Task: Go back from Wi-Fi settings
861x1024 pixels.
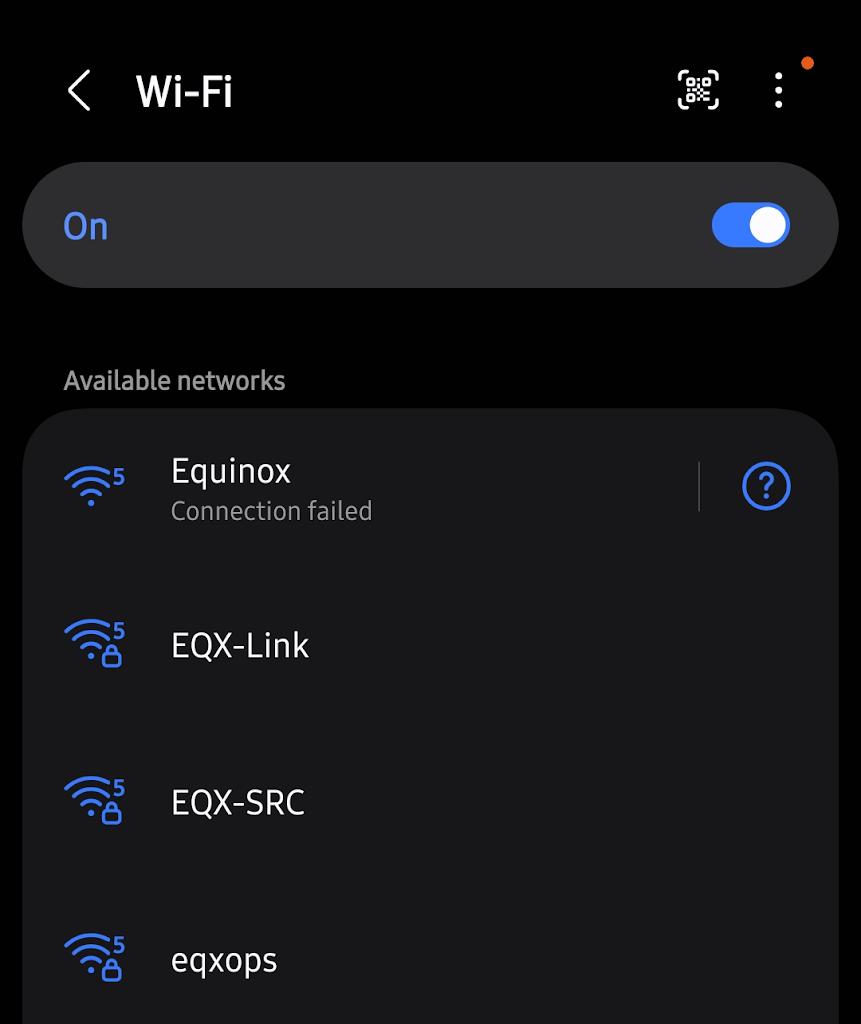Action: pos(79,91)
